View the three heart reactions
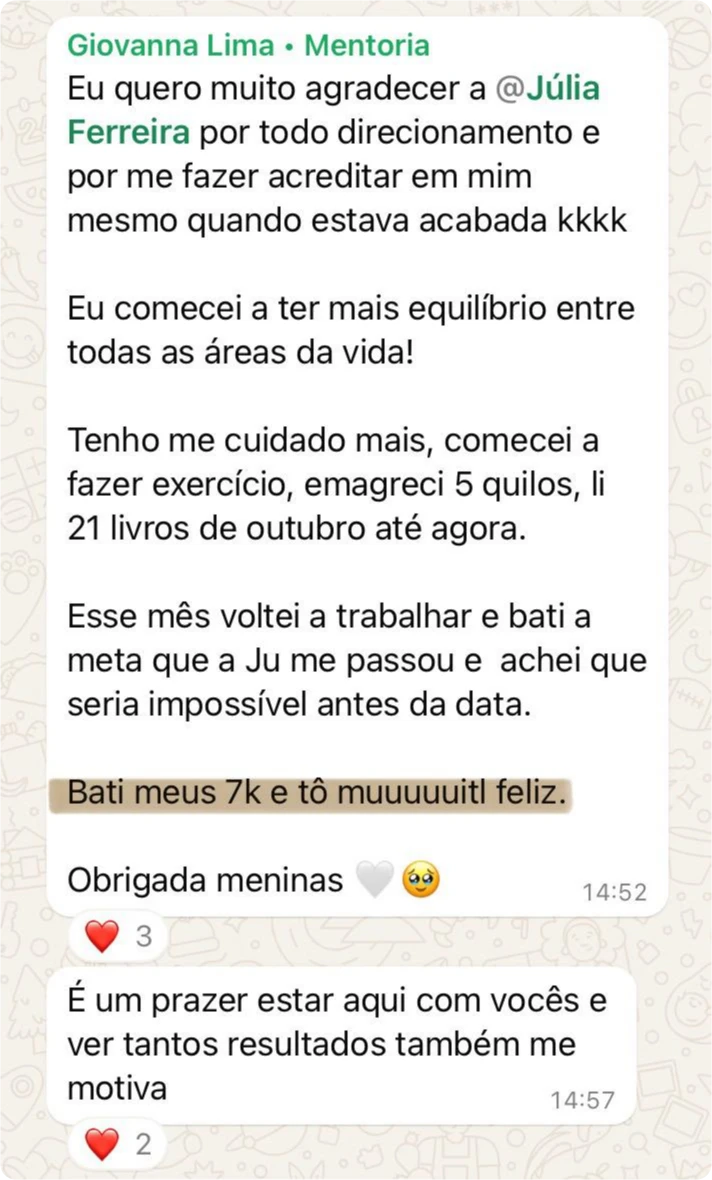This screenshot has width=712, height=1180. [116, 937]
